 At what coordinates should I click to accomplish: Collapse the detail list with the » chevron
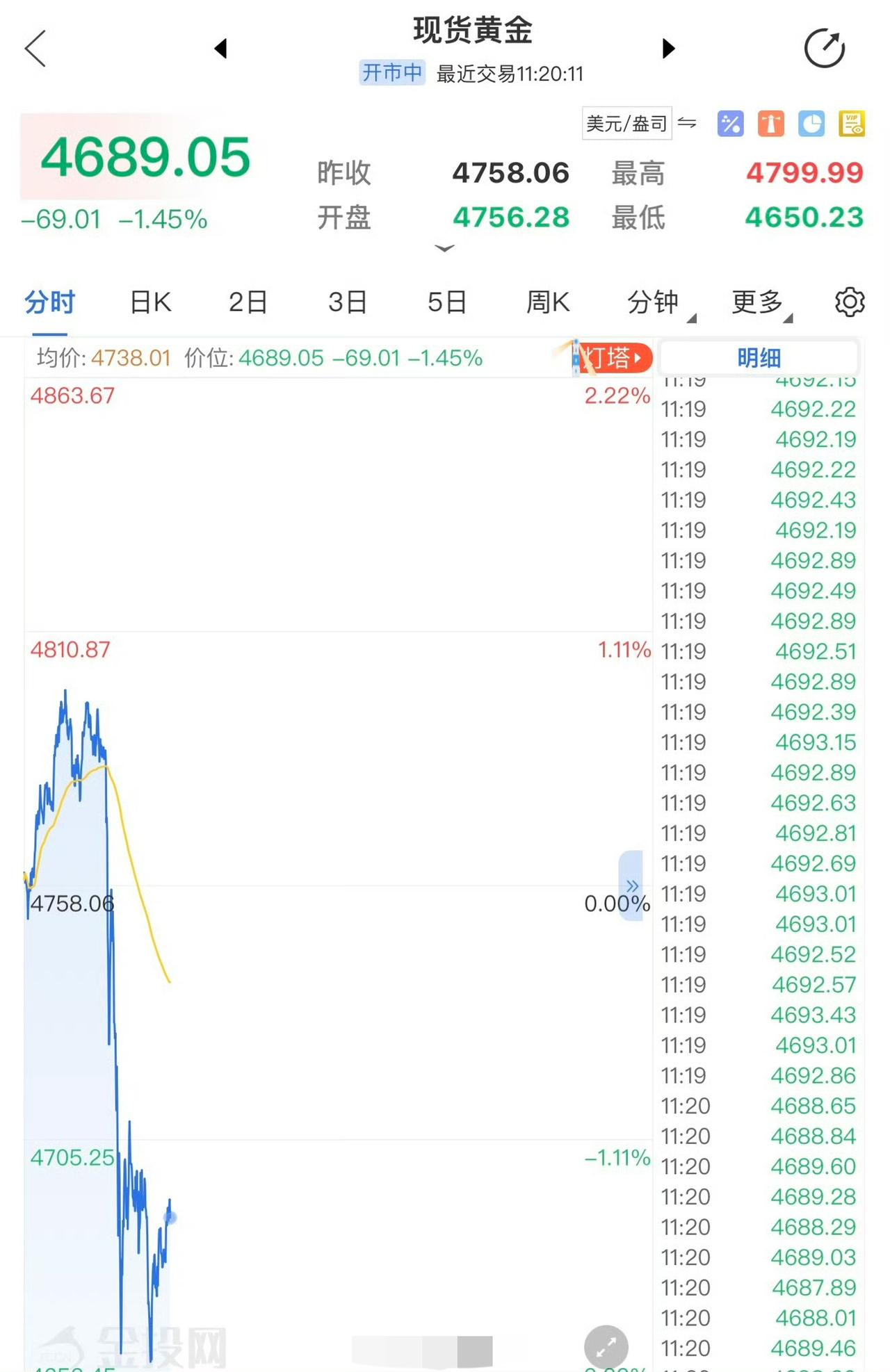(632, 885)
